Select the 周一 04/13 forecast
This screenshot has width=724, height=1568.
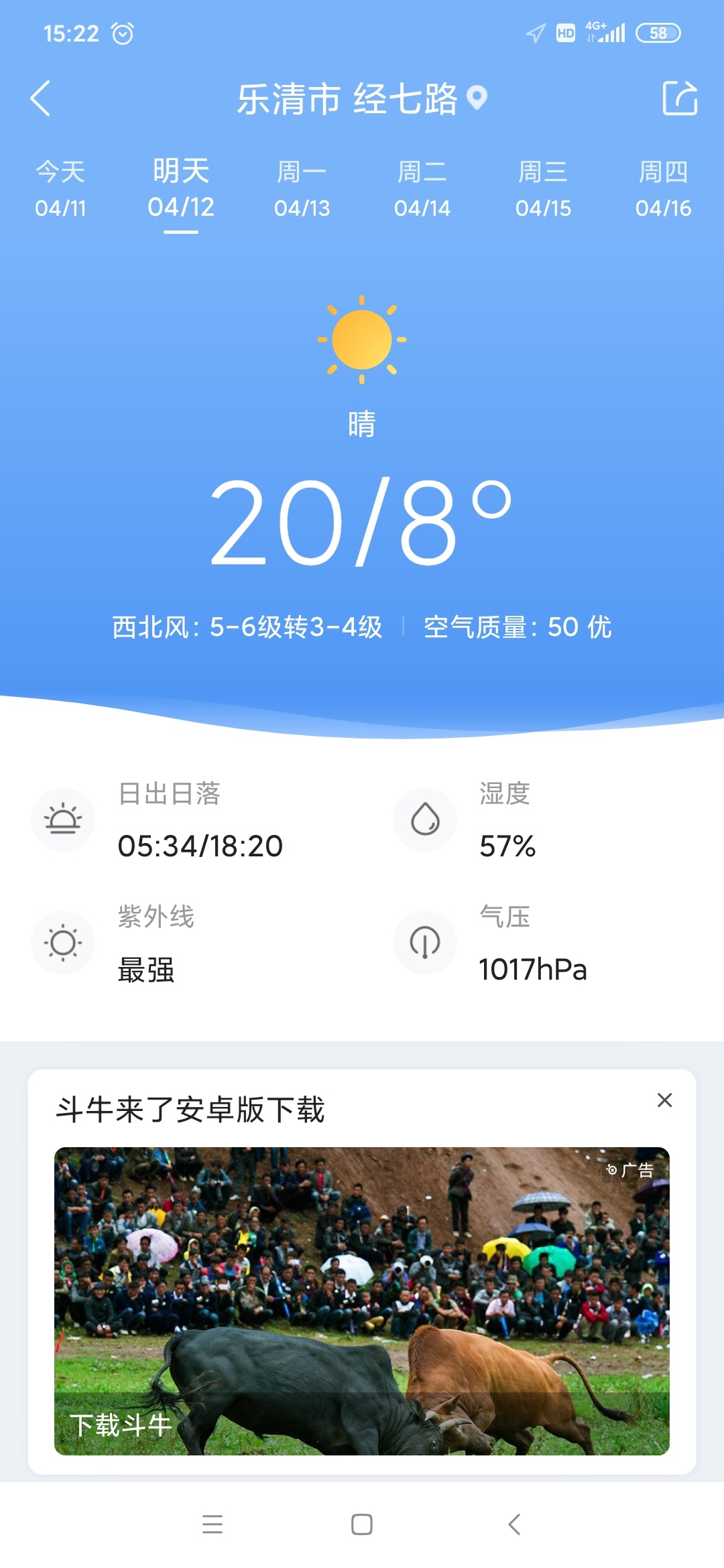(x=302, y=190)
